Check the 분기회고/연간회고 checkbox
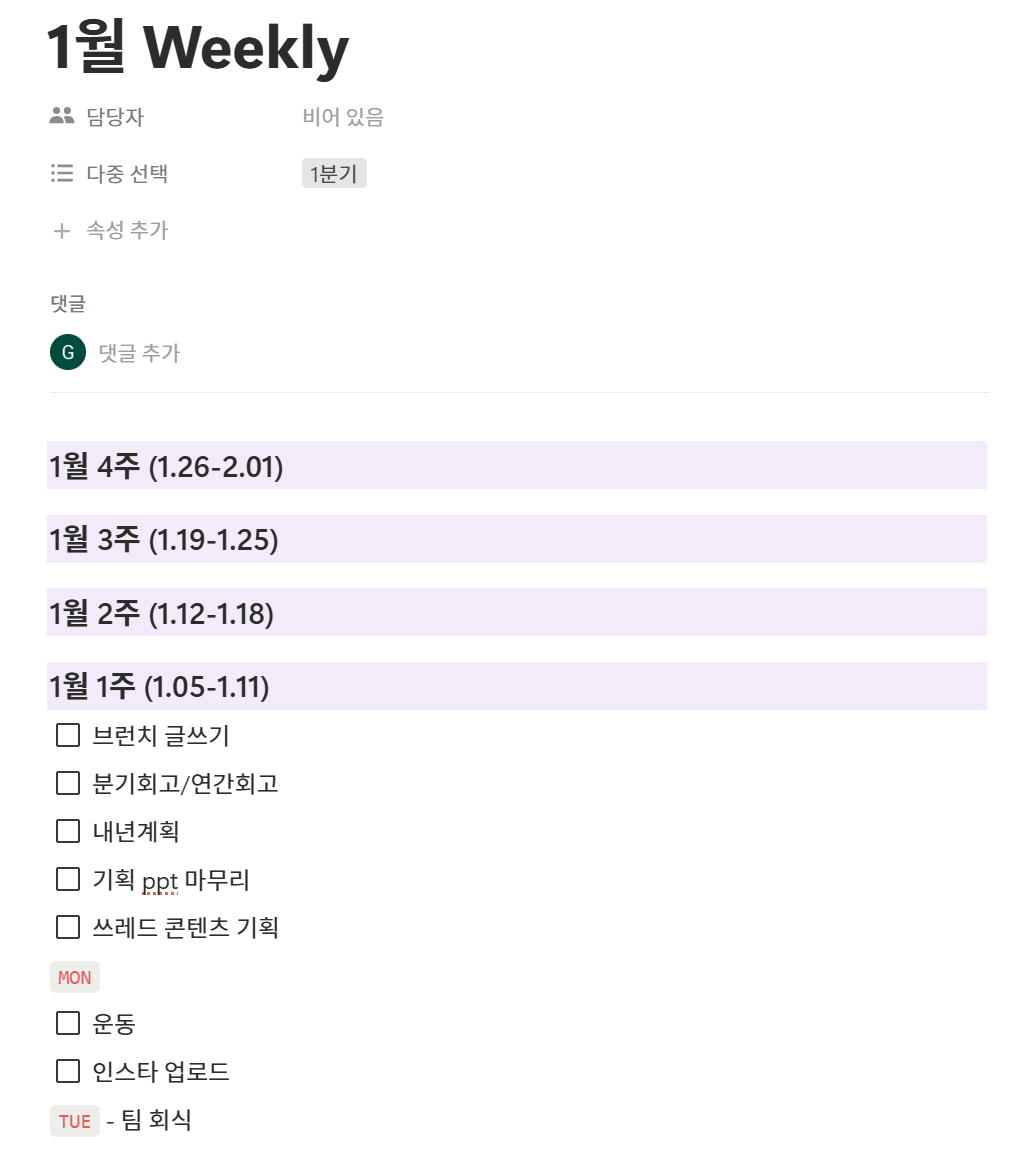 pyautogui.click(x=67, y=783)
